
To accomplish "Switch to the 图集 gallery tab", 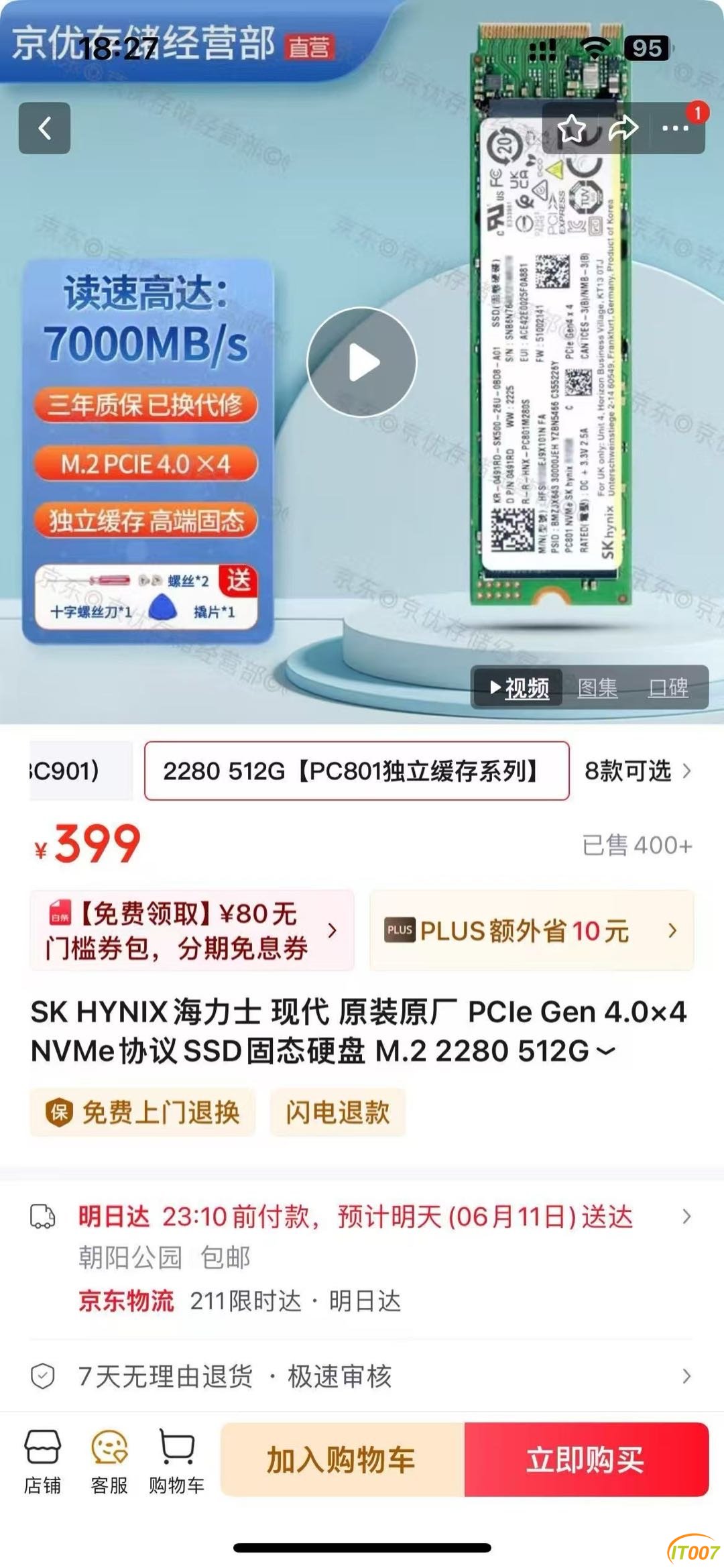I will point(597,687).
